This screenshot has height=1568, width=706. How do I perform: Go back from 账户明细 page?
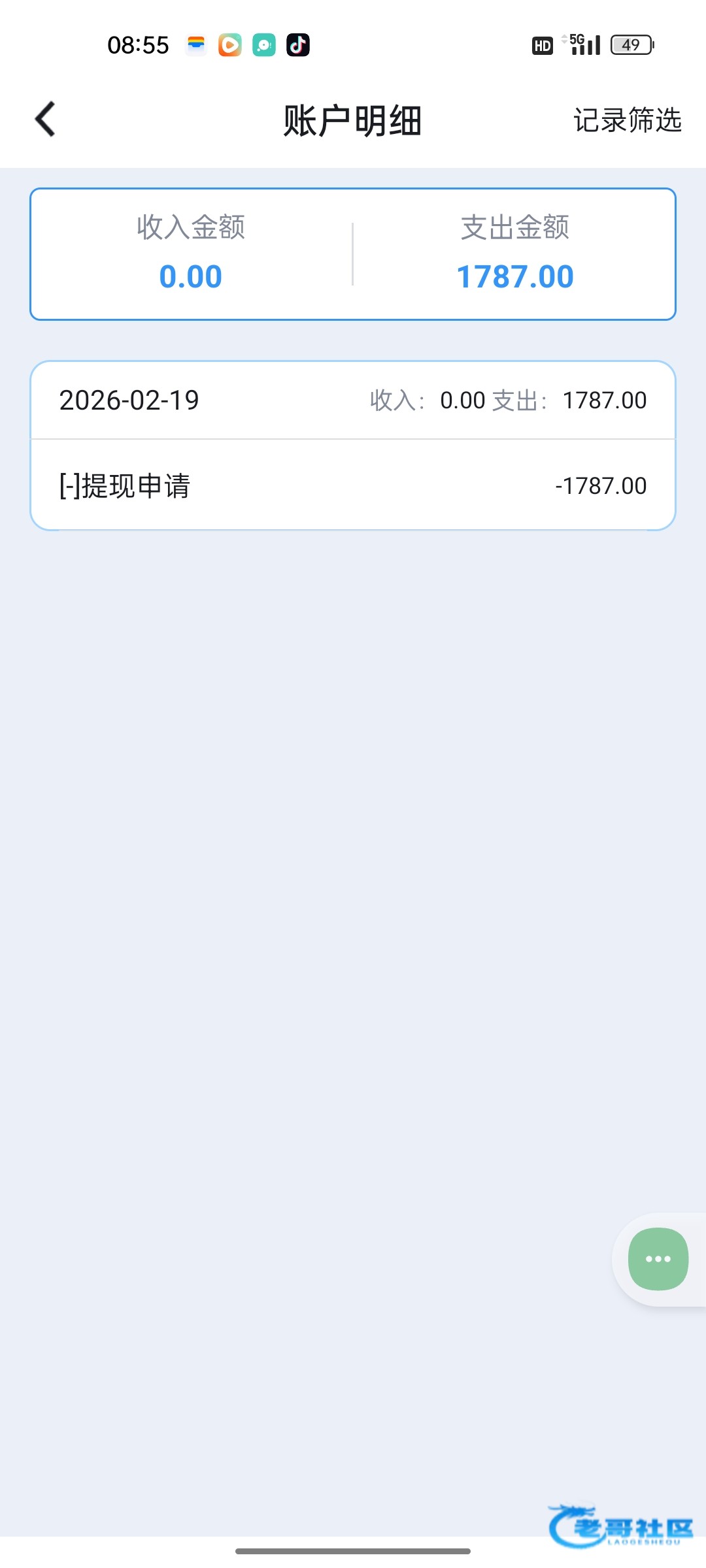[45, 120]
